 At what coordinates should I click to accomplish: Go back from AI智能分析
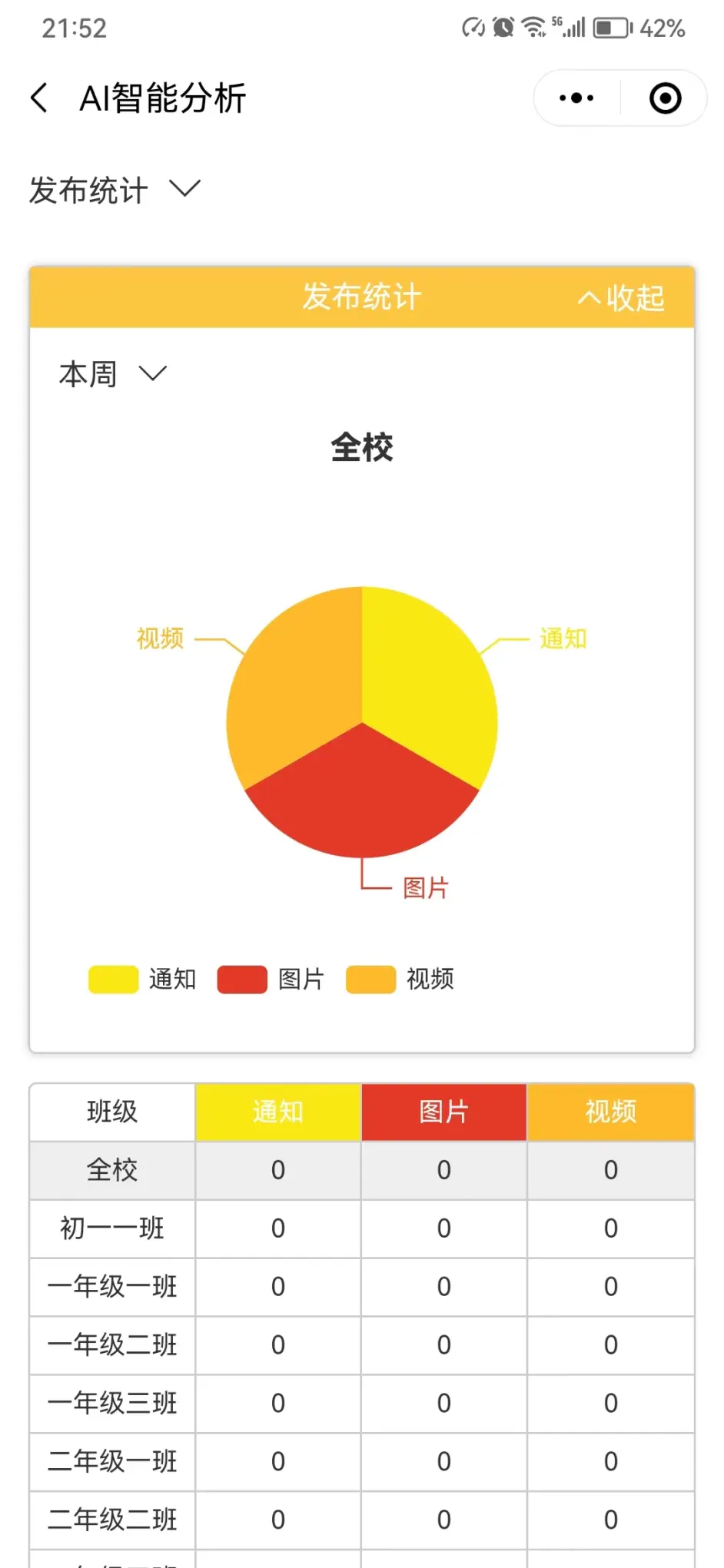(x=39, y=98)
